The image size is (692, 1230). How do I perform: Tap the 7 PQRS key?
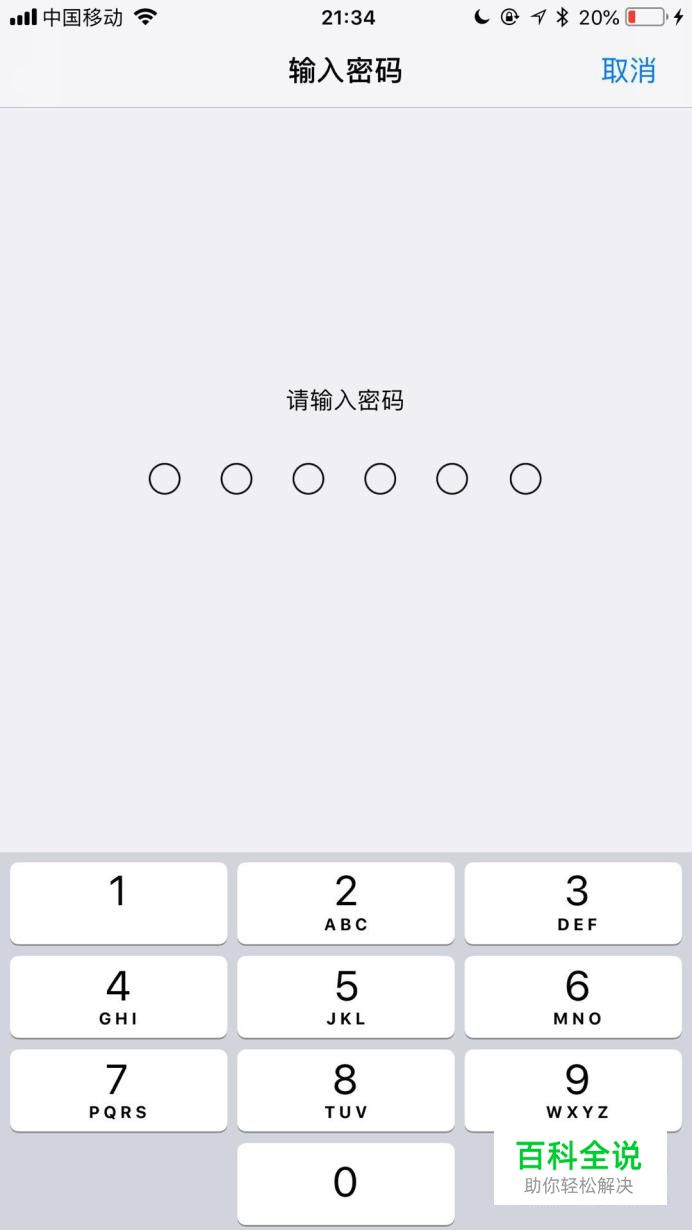point(119,1090)
